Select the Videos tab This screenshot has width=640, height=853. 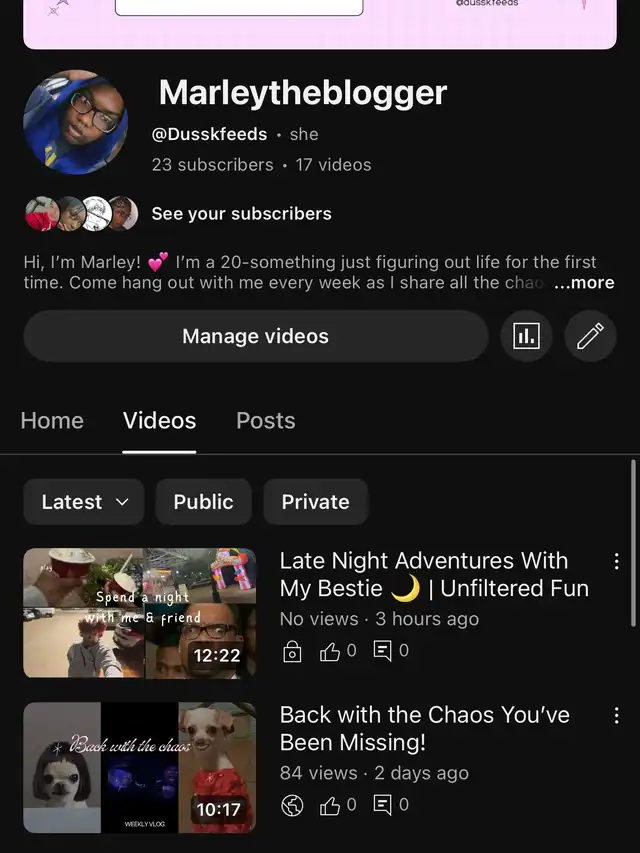159,421
